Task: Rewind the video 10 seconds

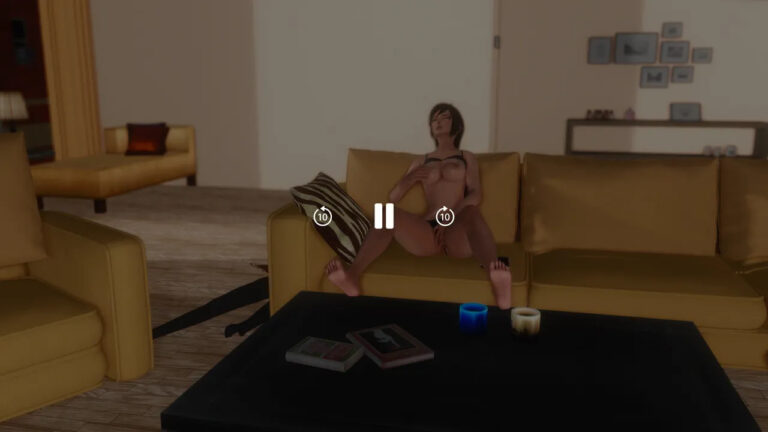Action: pyautogui.click(x=323, y=216)
